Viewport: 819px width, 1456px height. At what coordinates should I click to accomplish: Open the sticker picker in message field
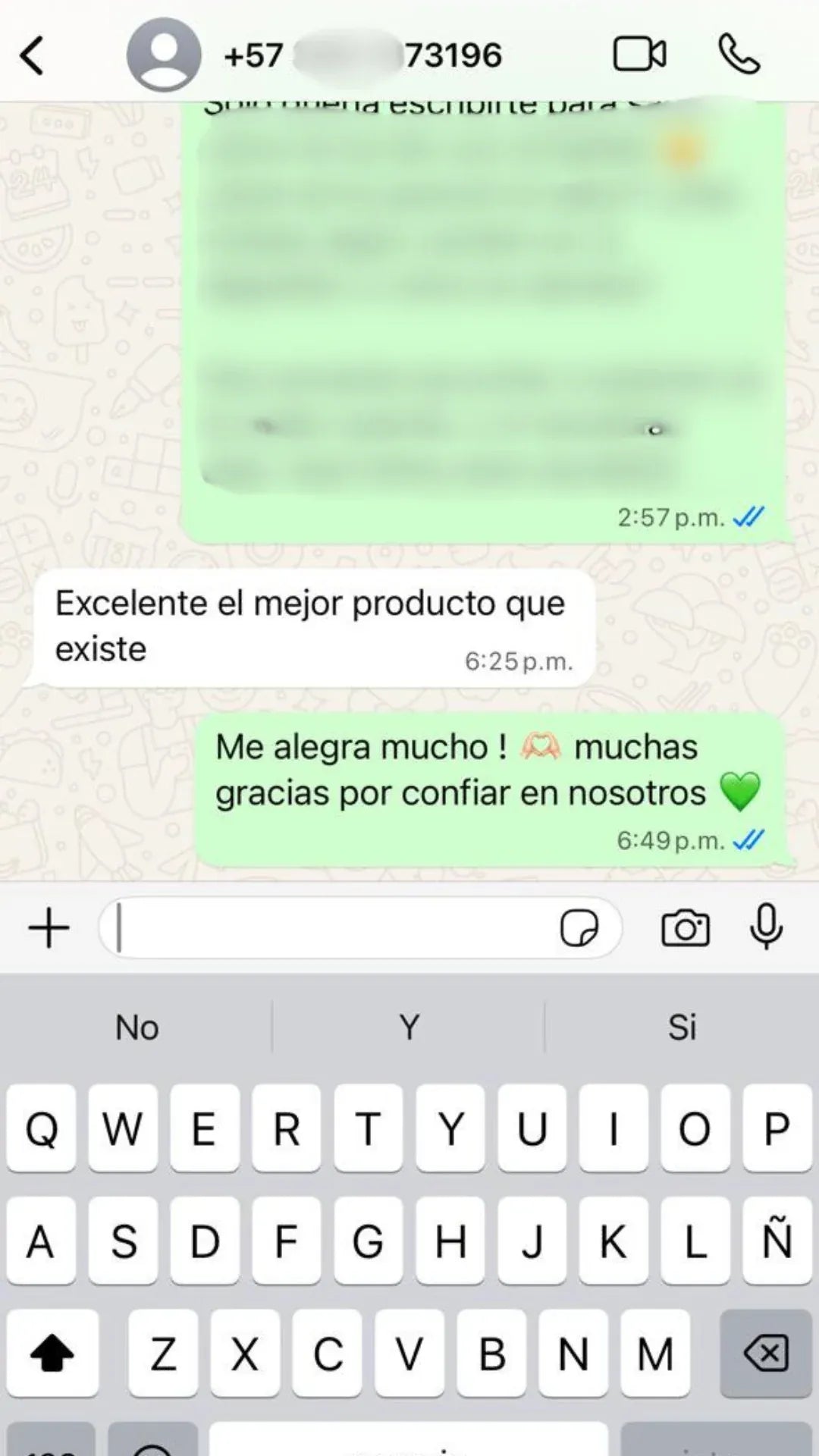[x=579, y=928]
